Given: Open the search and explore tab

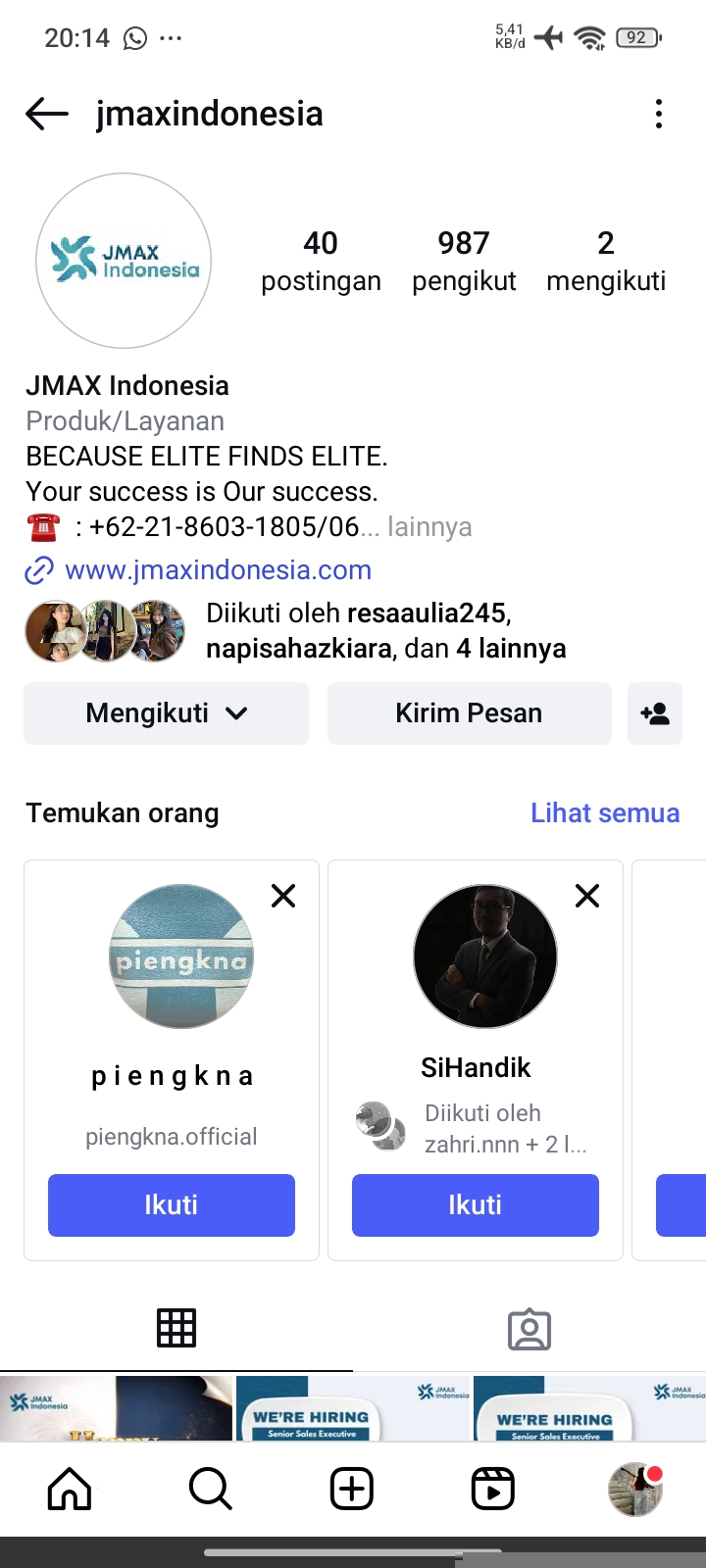Looking at the screenshot, I should pyautogui.click(x=210, y=1490).
